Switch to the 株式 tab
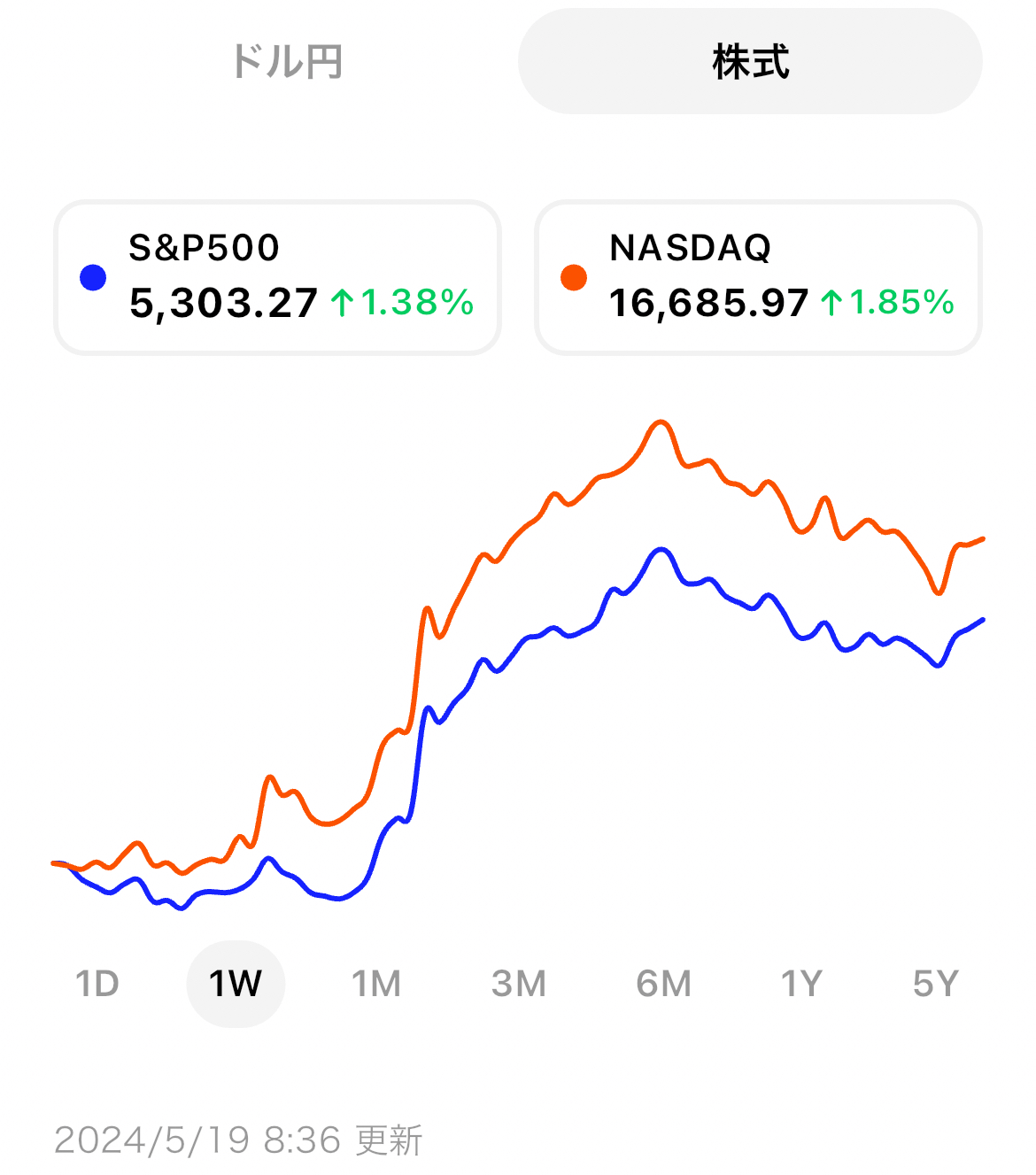 pyautogui.click(x=751, y=61)
